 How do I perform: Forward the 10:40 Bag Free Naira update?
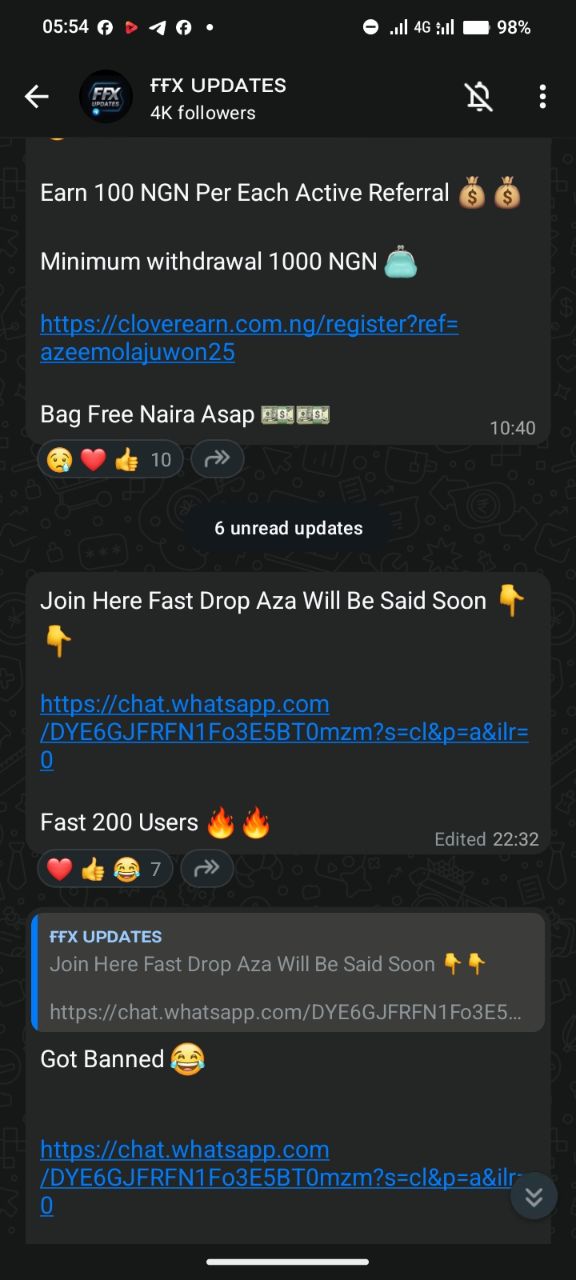217,459
